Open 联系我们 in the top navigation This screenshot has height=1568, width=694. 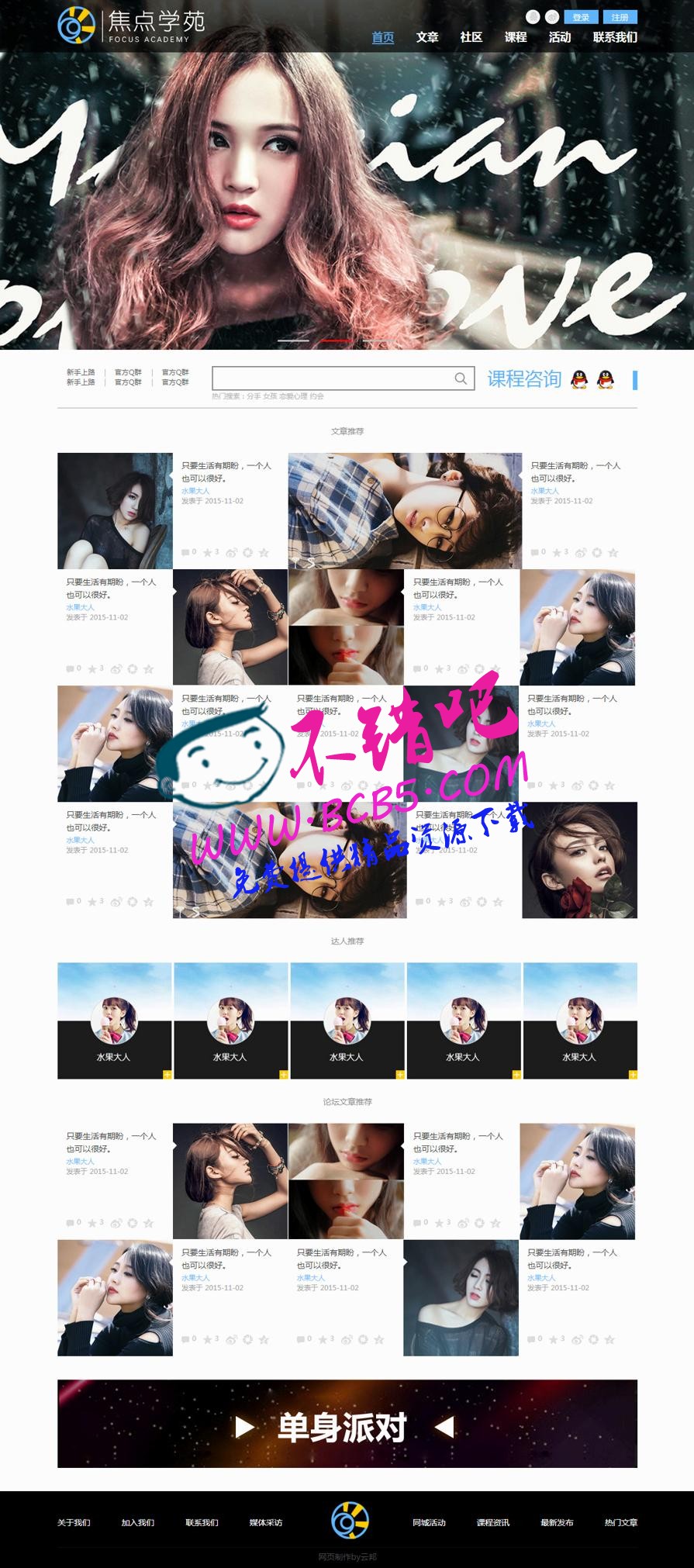coord(615,37)
